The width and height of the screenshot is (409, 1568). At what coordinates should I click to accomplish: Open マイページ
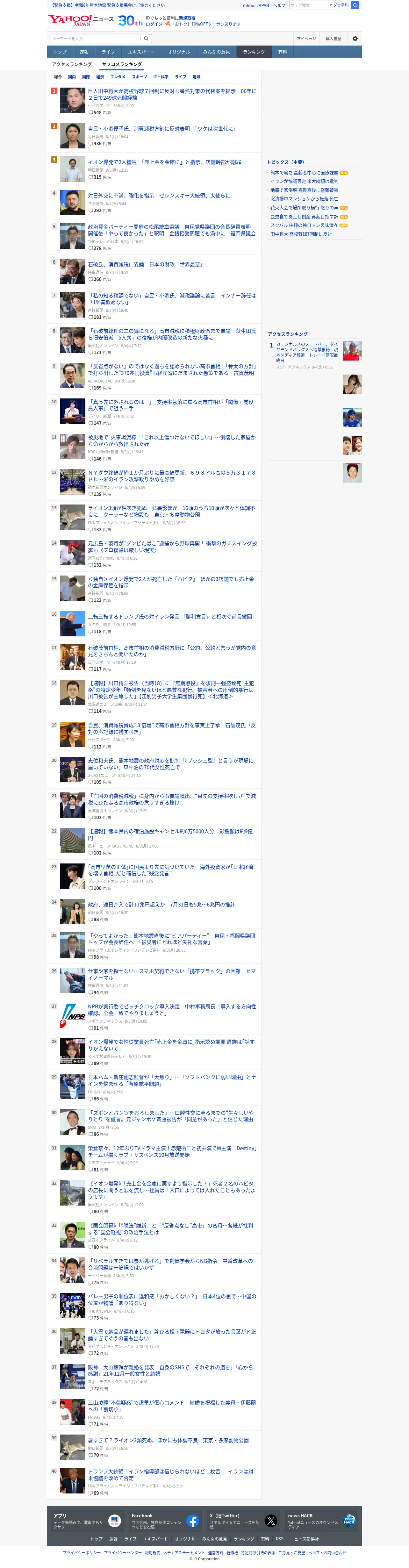pos(306,38)
